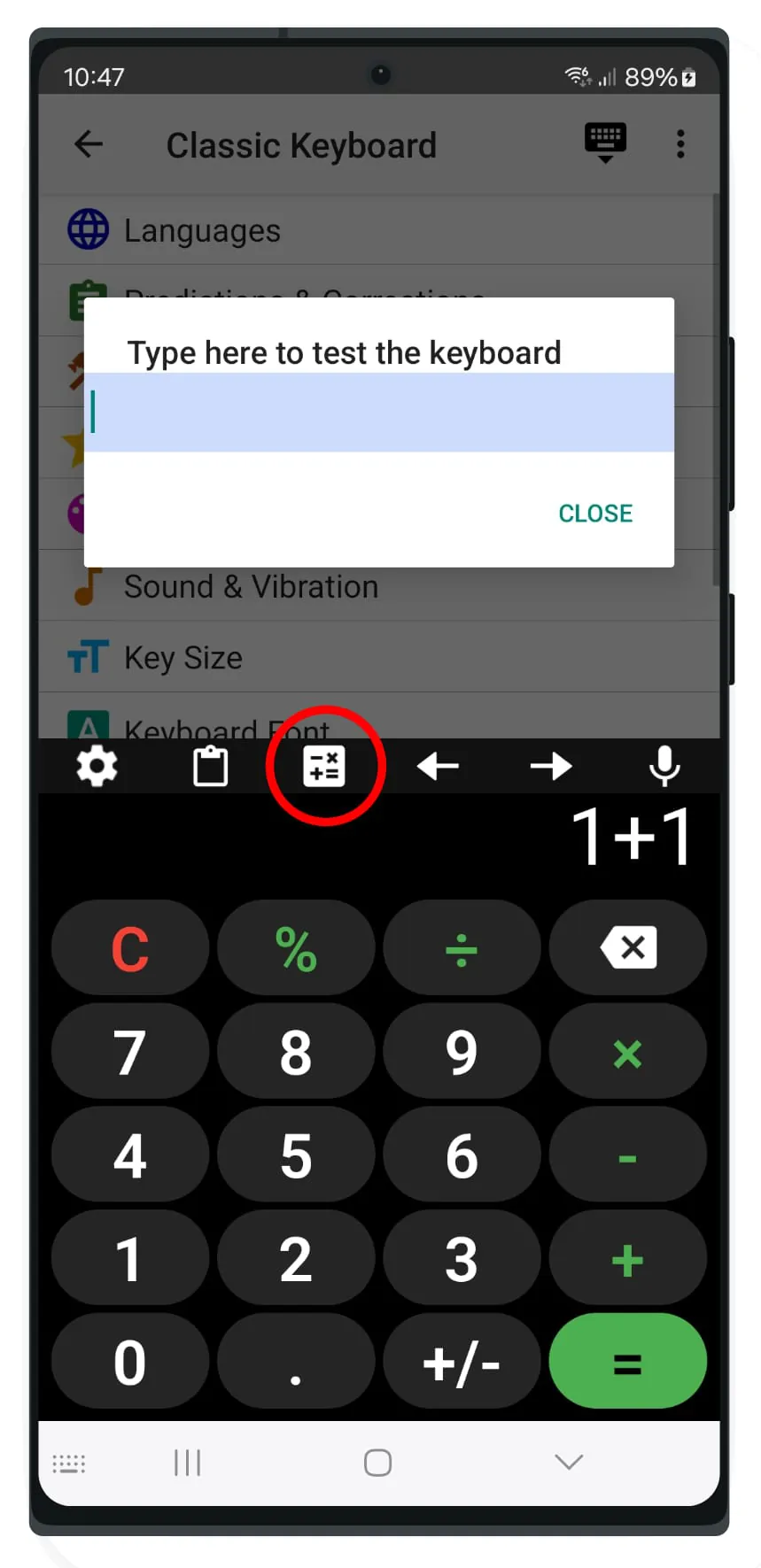
Task: Open keyboard settings gear
Action: (x=97, y=766)
